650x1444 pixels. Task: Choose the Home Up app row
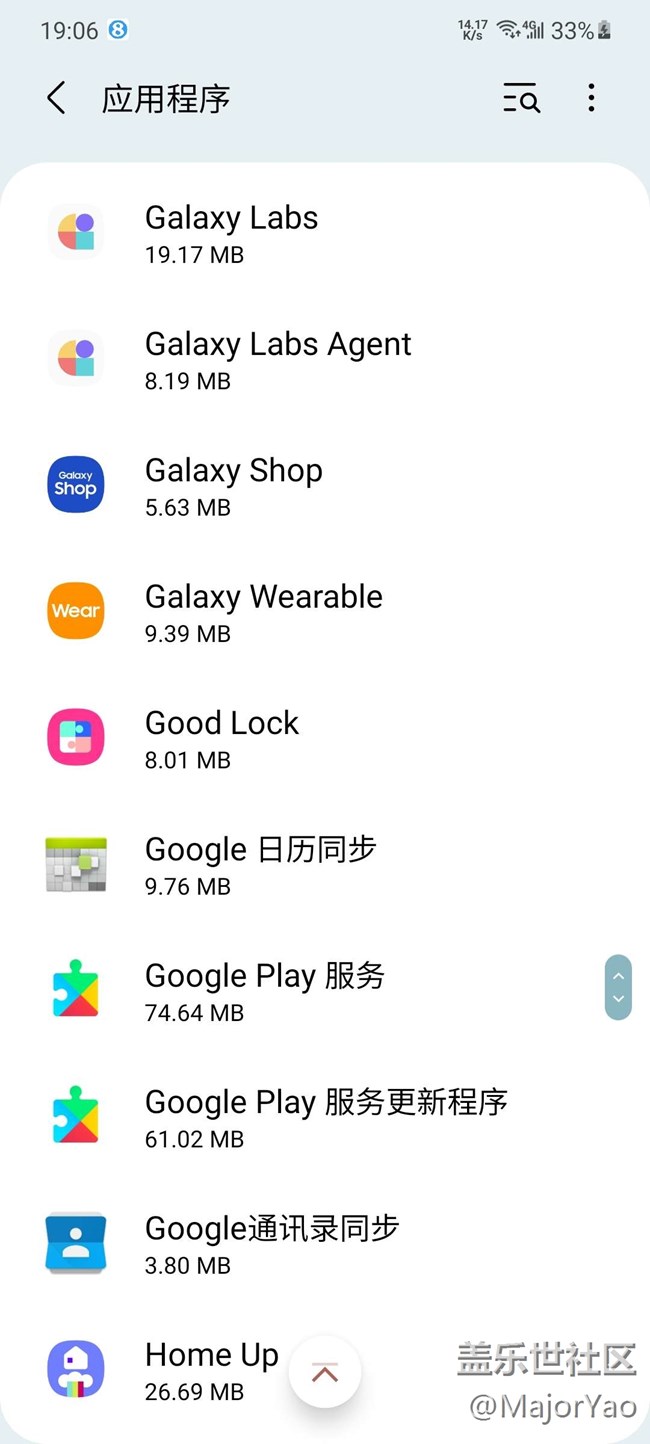click(200, 1369)
